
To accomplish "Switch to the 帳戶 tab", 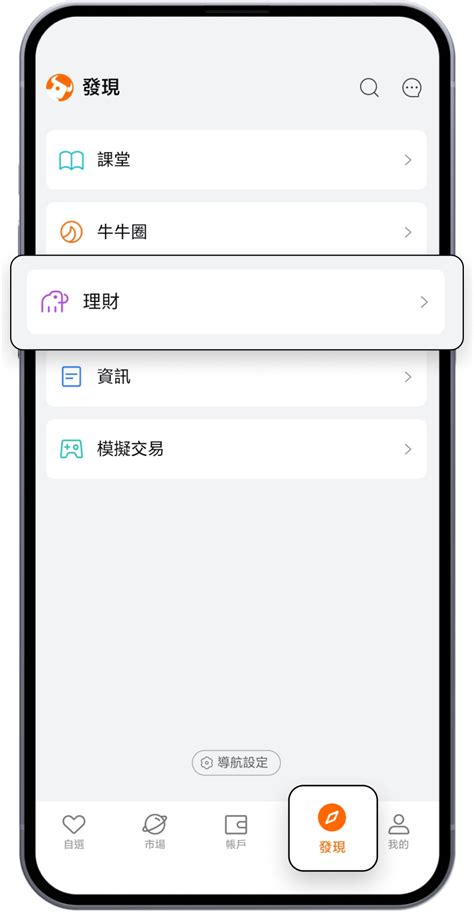I will pos(236,831).
